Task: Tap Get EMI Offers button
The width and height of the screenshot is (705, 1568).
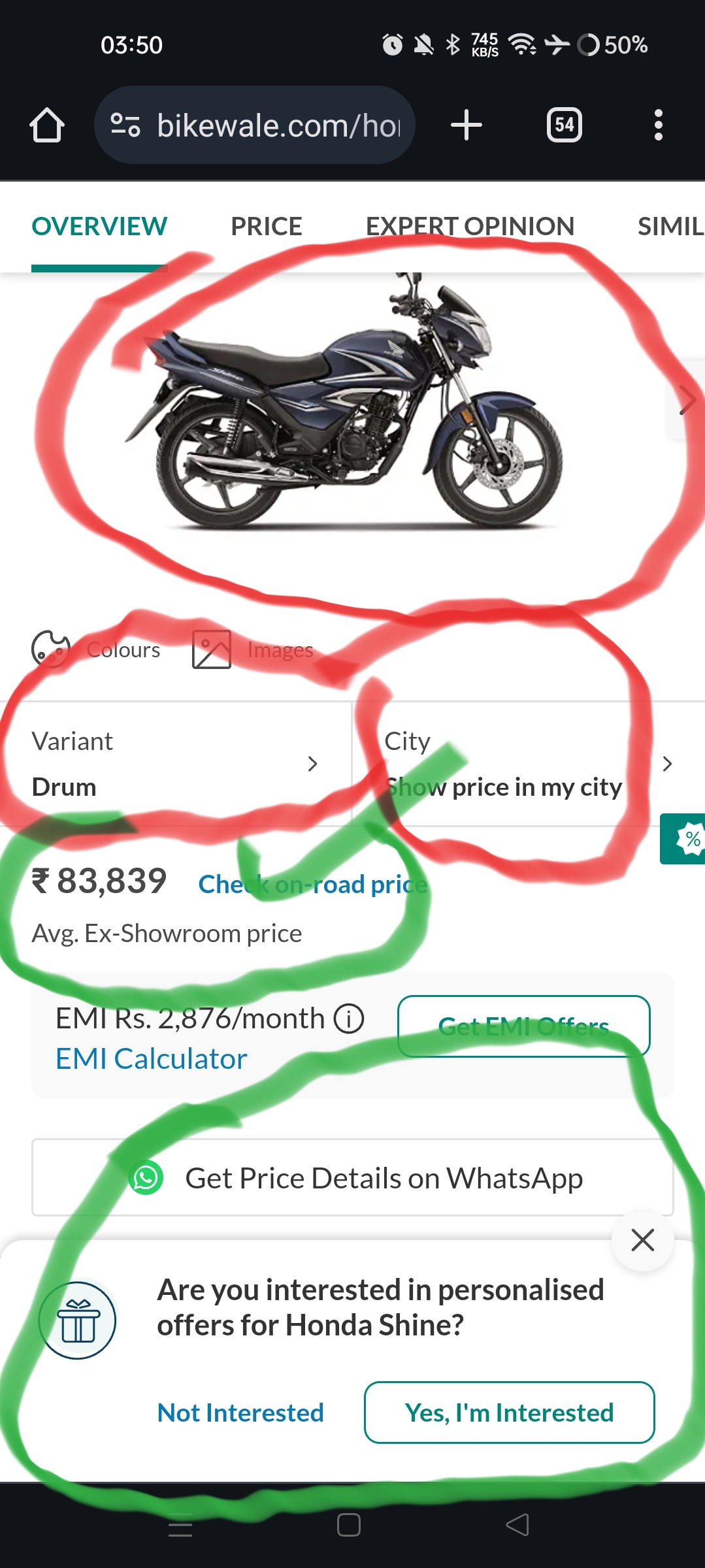Action: pyautogui.click(x=523, y=1026)
